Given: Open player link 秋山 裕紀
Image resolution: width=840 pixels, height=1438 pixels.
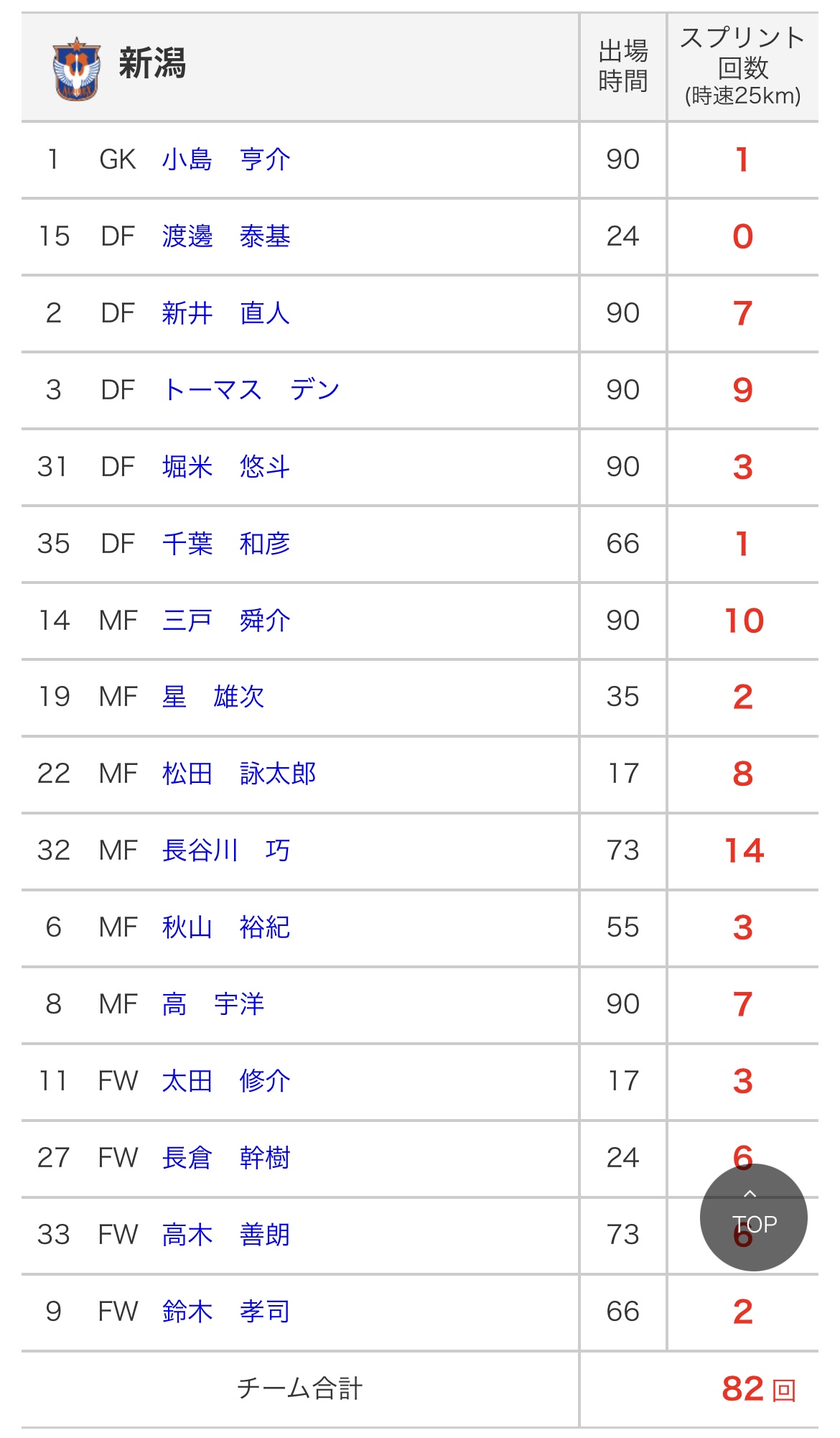Looking at the screenshot, I should click(226, 927).
